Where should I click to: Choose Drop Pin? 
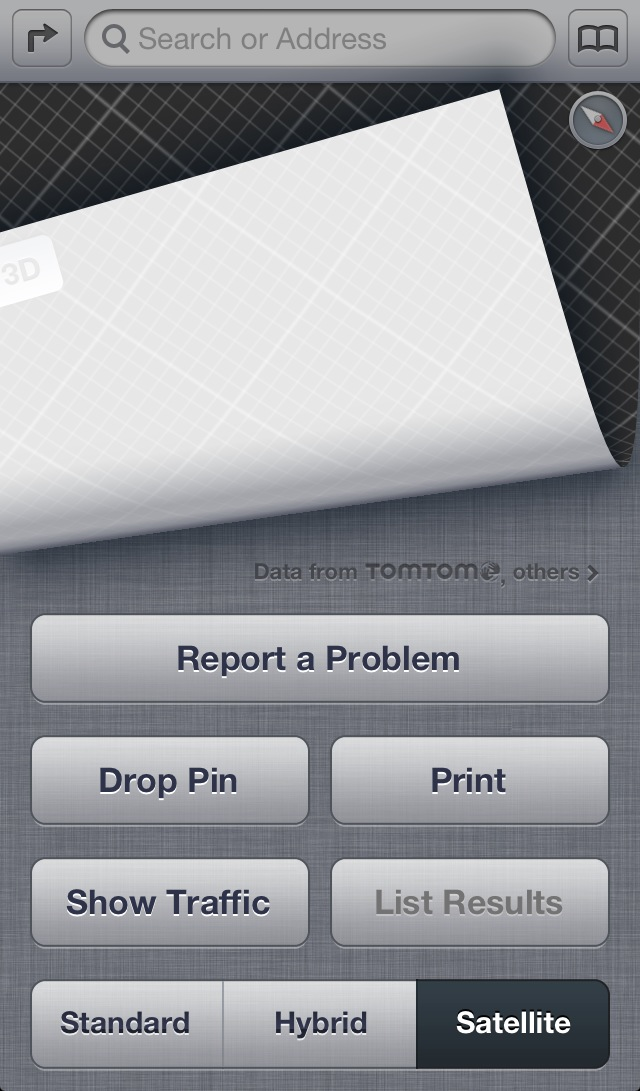point(169,781)
